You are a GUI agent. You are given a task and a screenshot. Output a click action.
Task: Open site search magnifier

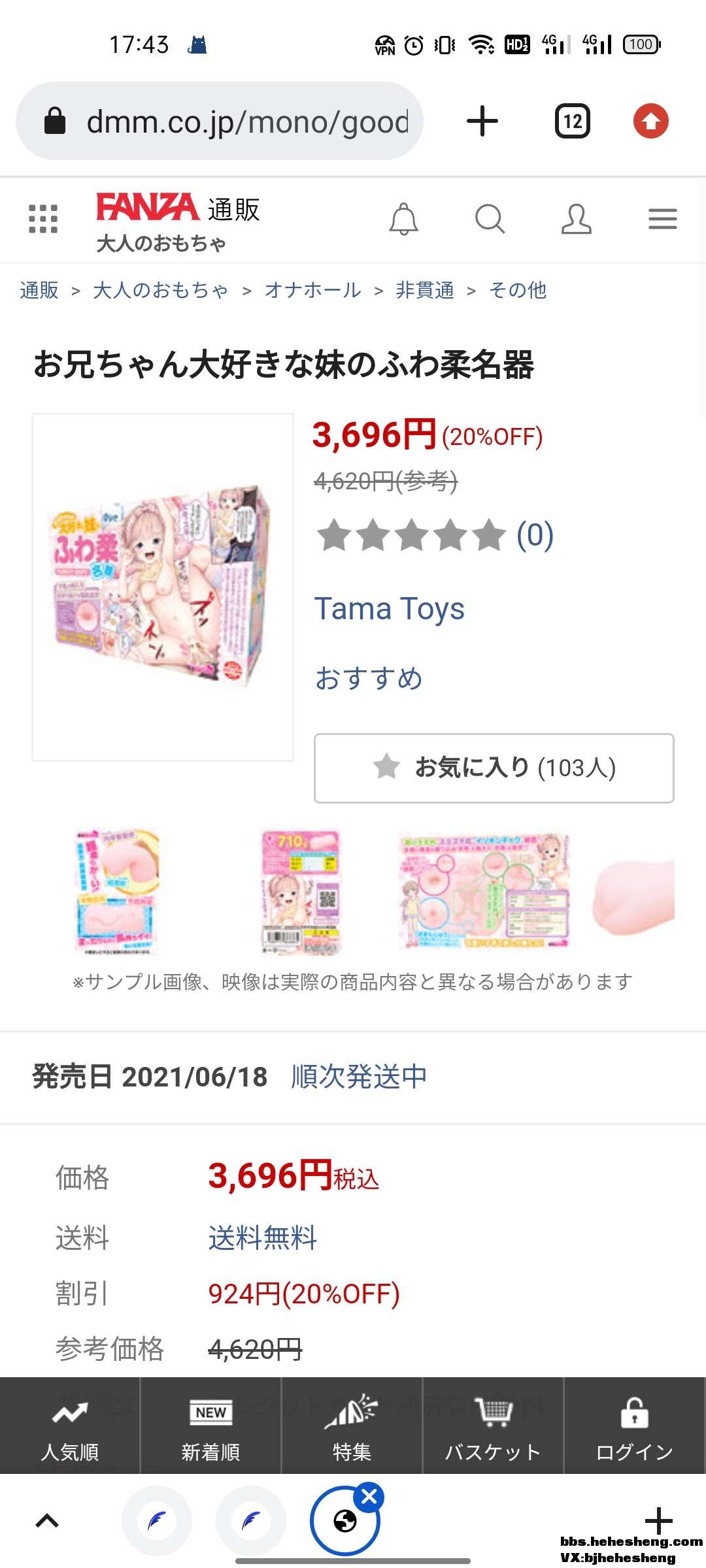tap(490, 219)
